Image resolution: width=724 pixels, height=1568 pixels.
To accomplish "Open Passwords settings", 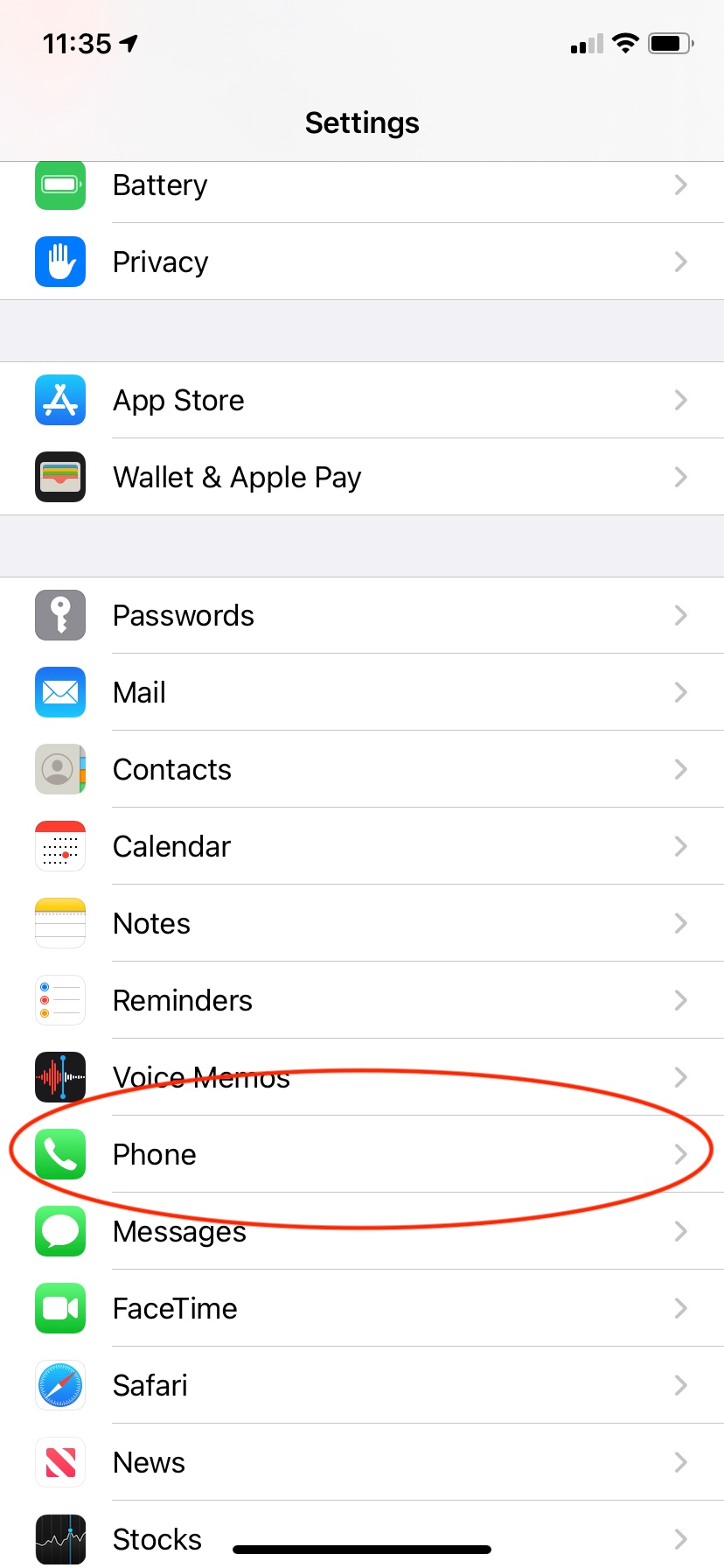I will point(362,615).
